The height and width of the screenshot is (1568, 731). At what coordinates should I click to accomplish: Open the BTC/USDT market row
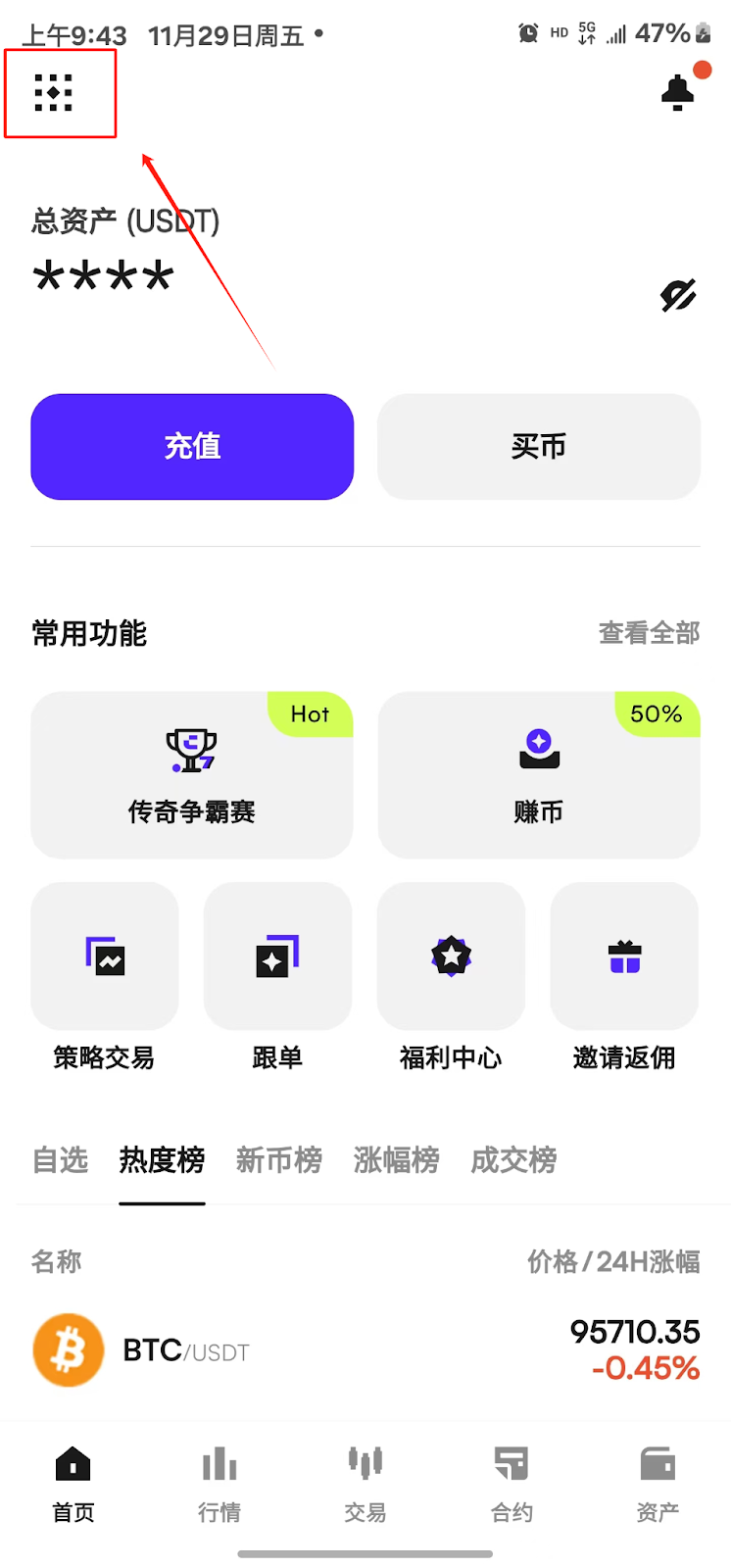[365, 1350]
